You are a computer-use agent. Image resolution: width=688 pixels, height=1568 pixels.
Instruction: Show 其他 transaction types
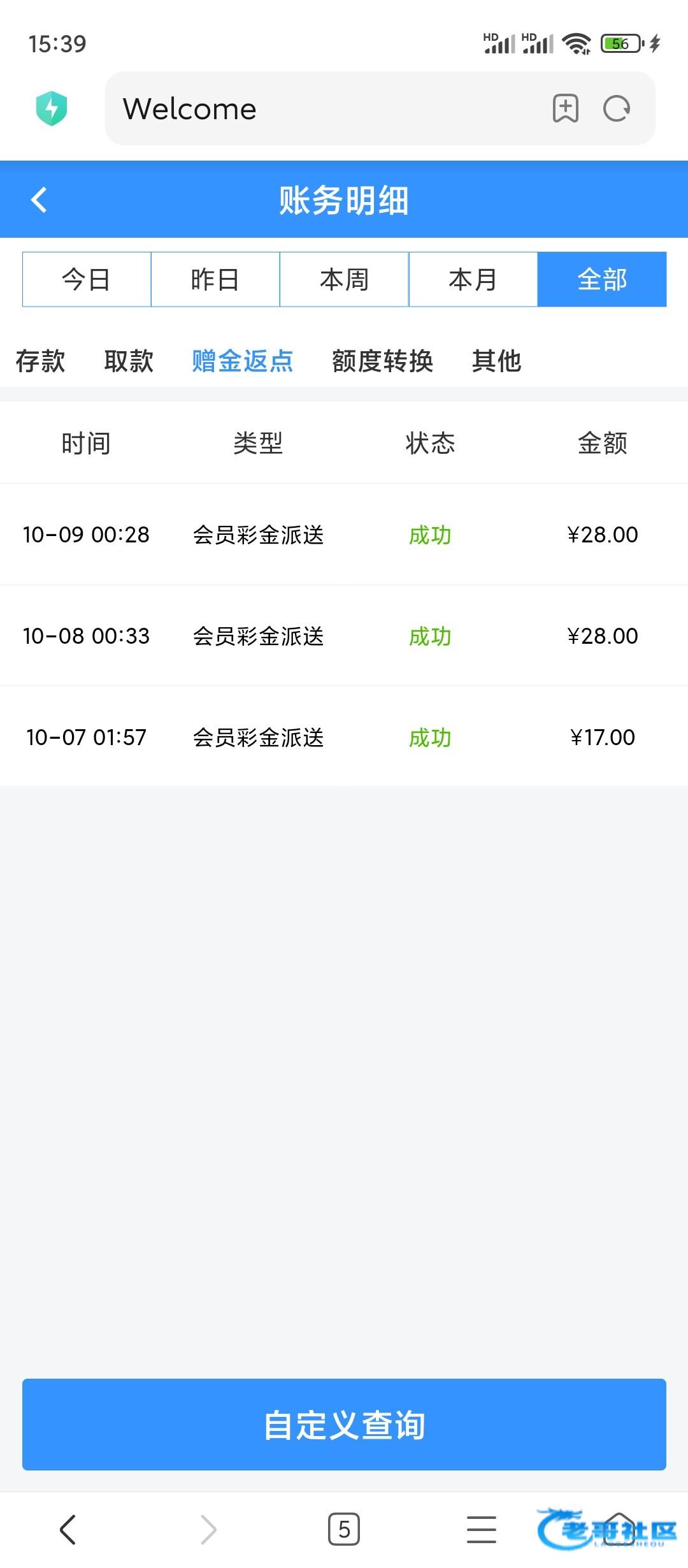496,361
